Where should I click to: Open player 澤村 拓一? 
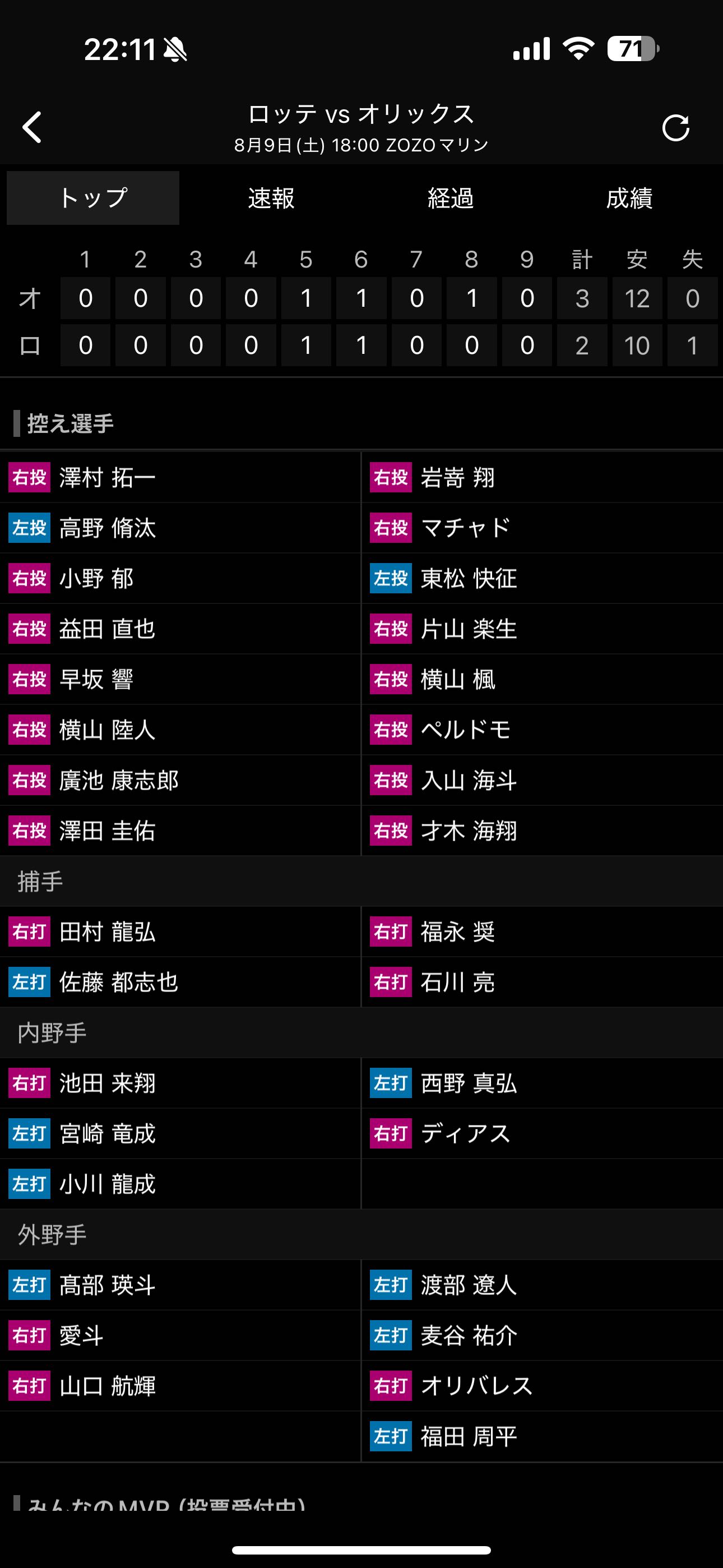[x=107, y=478]
